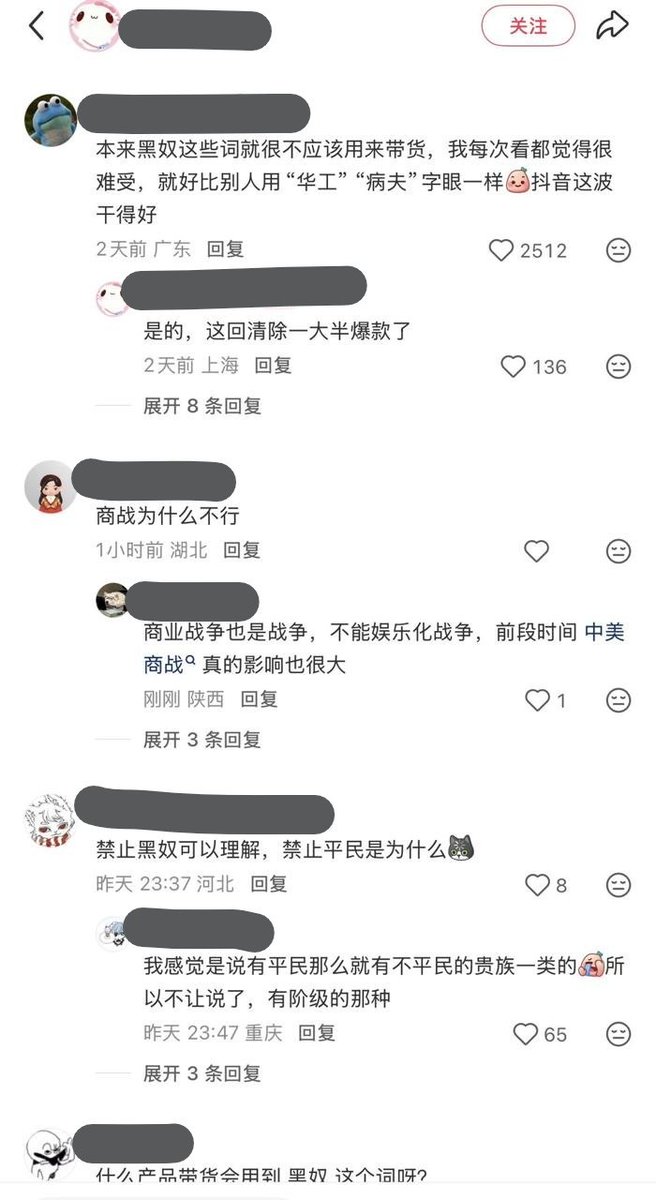Expand 展开 8 条回复
The width and height of the screenshot is (656, 1200).
[202, 406]
